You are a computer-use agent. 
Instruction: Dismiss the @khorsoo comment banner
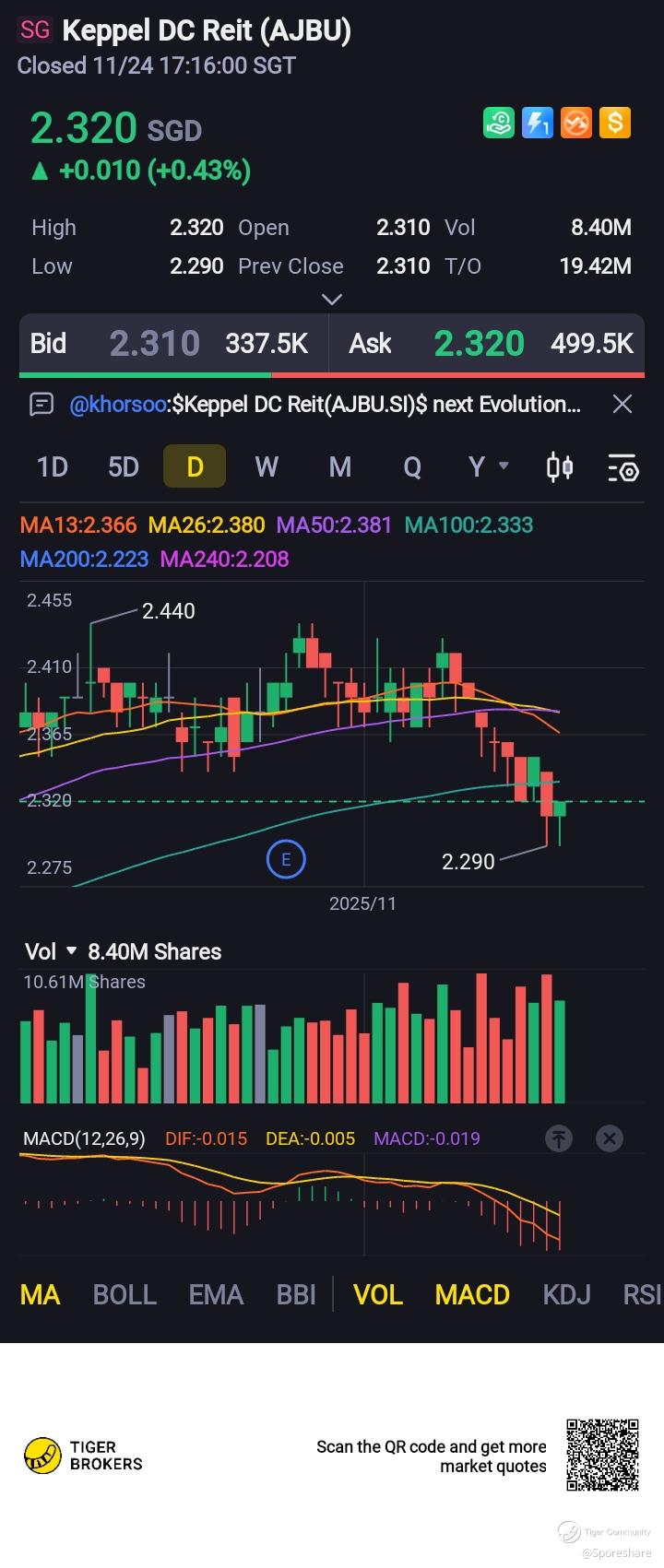pos(622,404)
